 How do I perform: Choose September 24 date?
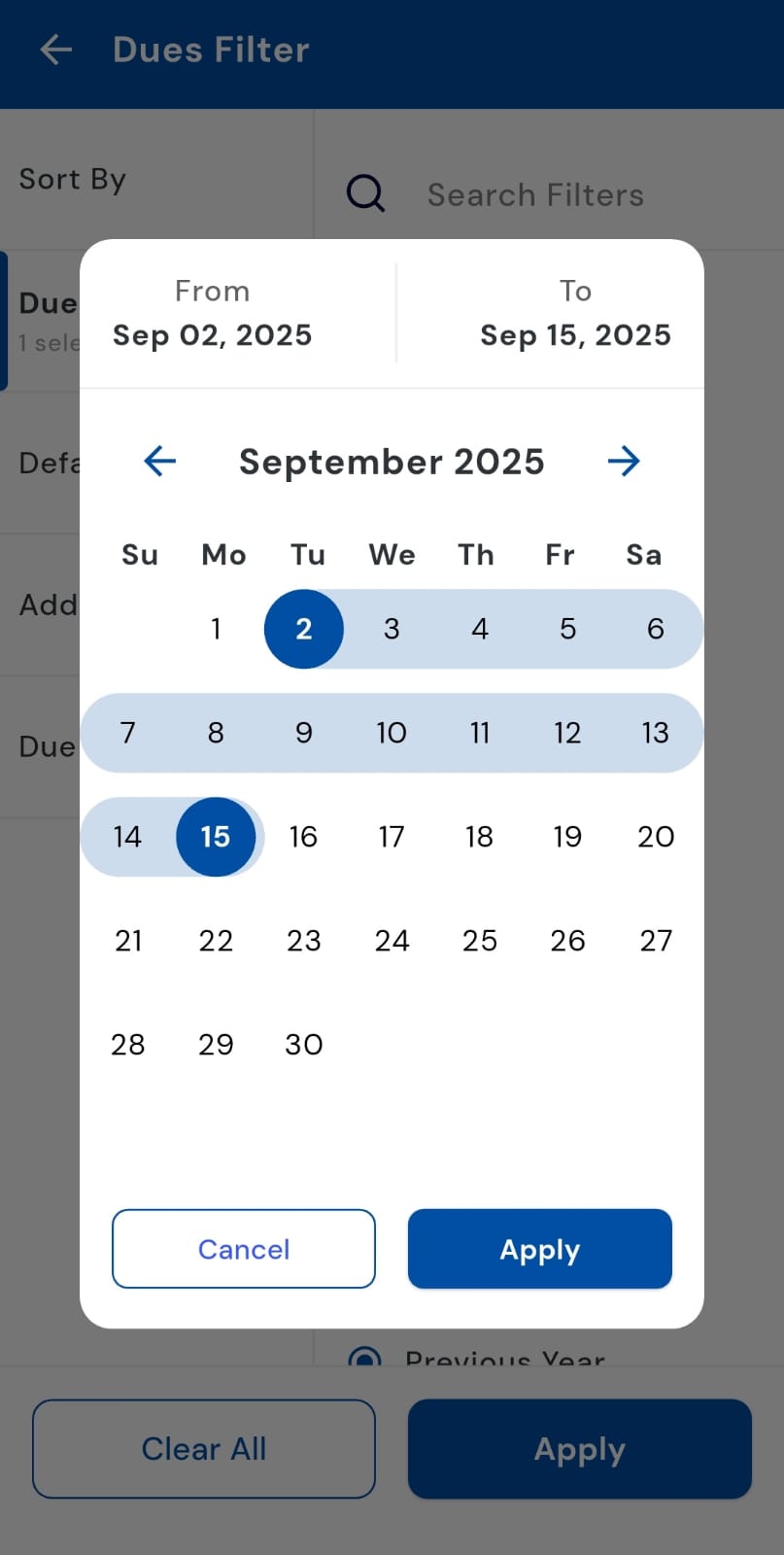(392, 941)
